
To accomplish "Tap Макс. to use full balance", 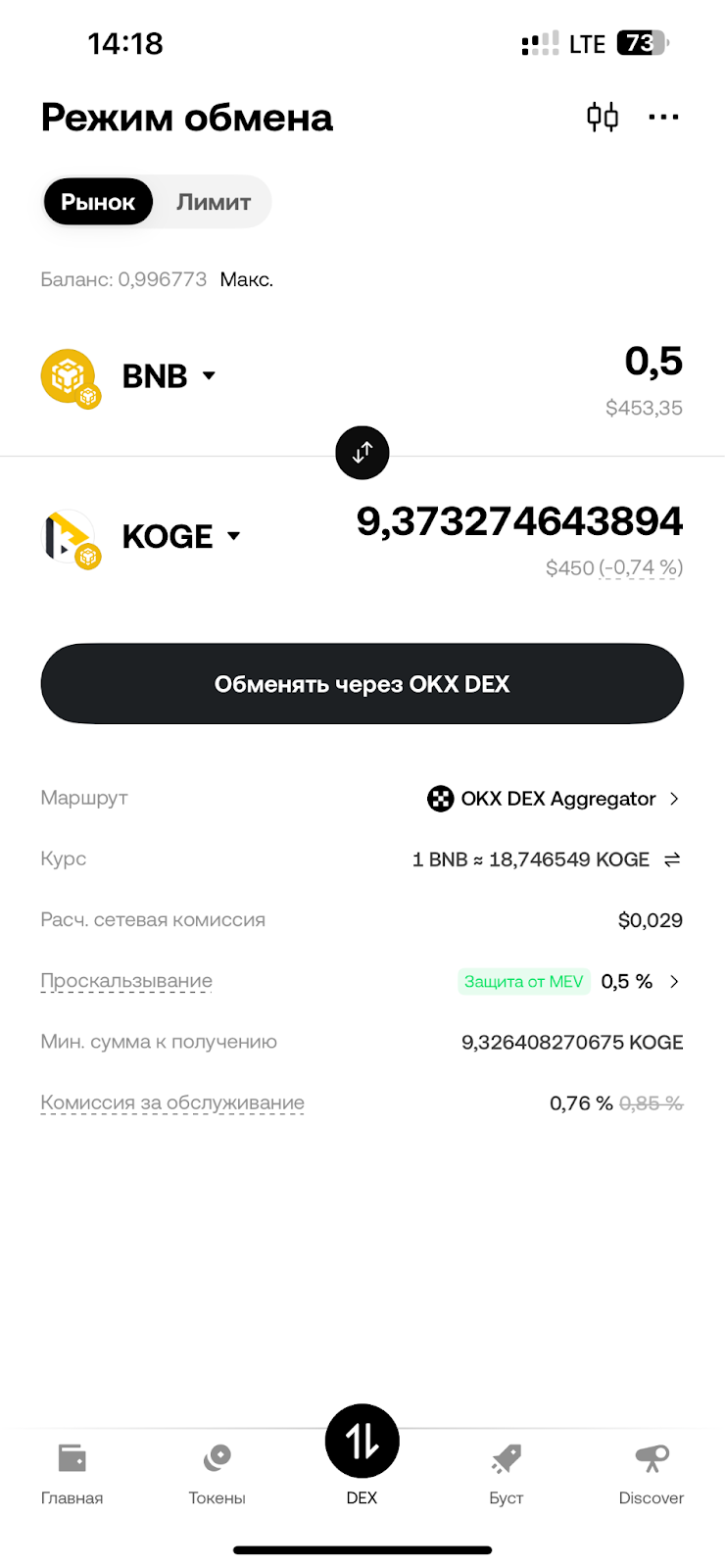I will pos(246,279).
